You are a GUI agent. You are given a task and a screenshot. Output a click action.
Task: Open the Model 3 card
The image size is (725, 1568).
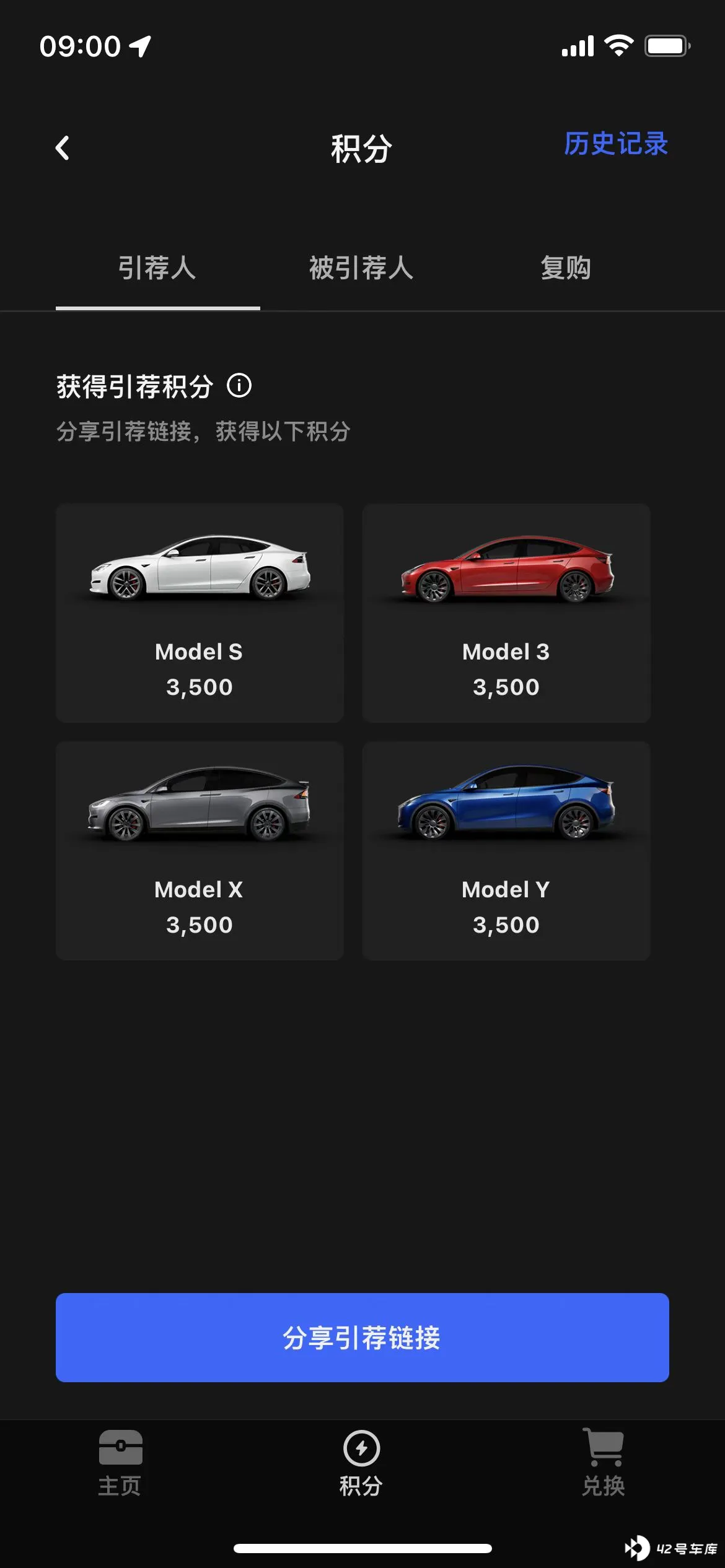506,612
